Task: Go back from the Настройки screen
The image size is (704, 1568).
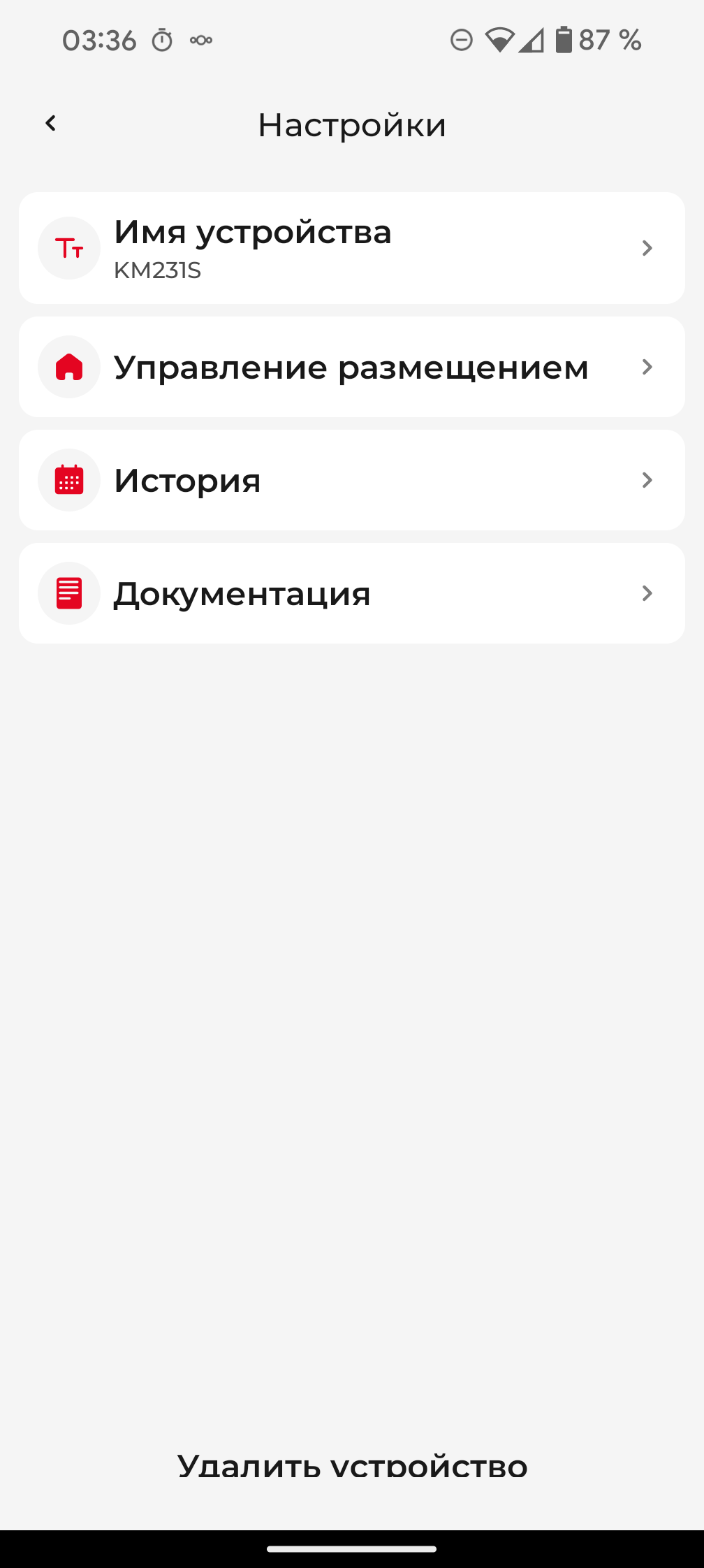Action: pos(50,124)
